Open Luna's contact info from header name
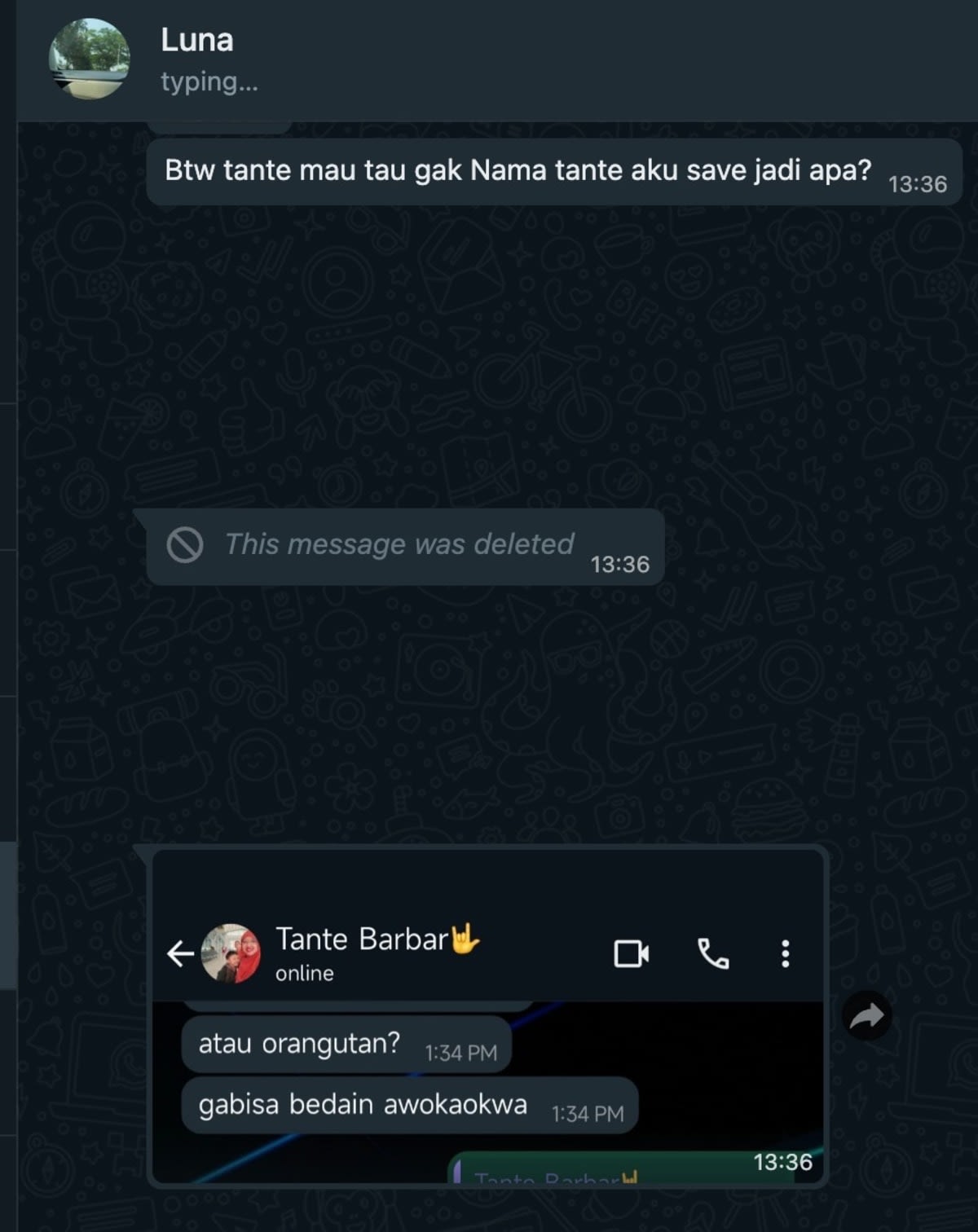978x1232 pixels. (x=196, y=40)
